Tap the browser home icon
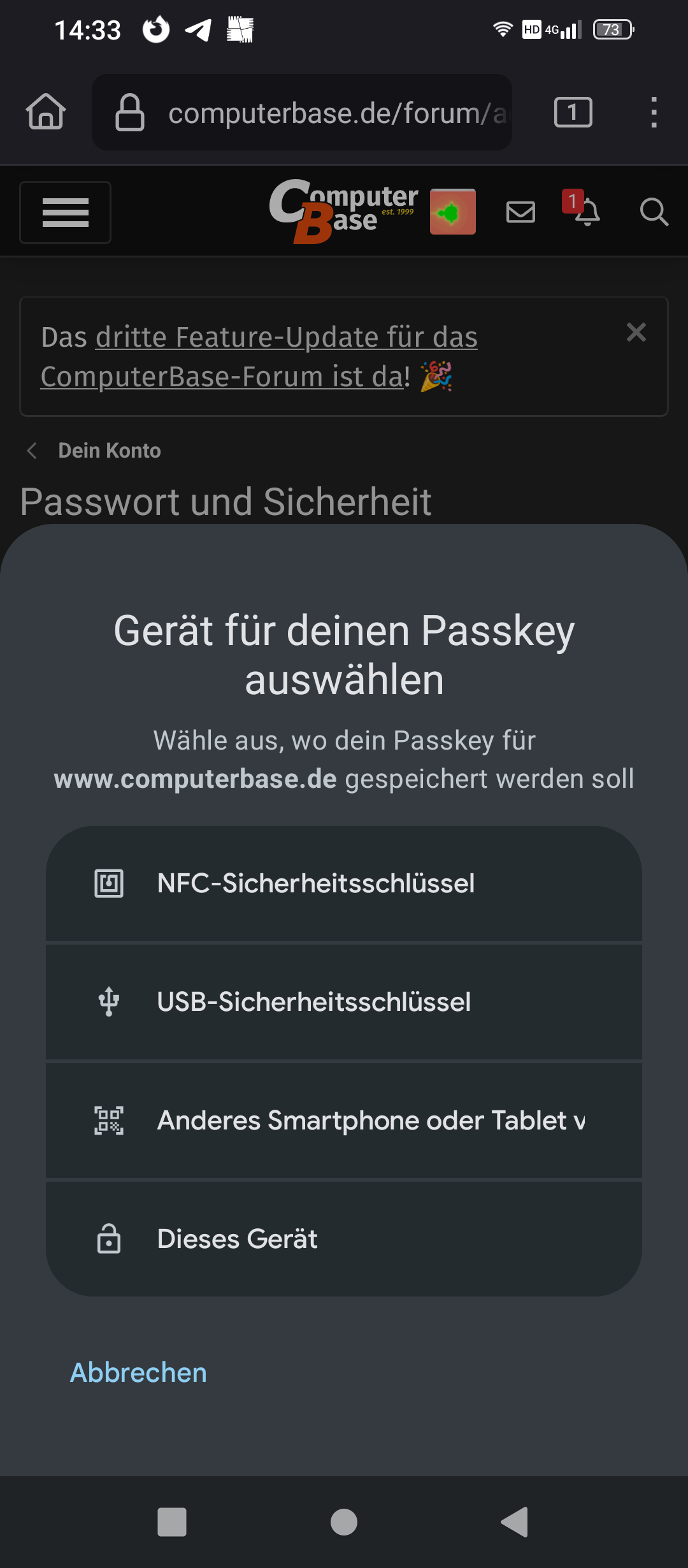688x1568 pixels. [x=46, y=113]
